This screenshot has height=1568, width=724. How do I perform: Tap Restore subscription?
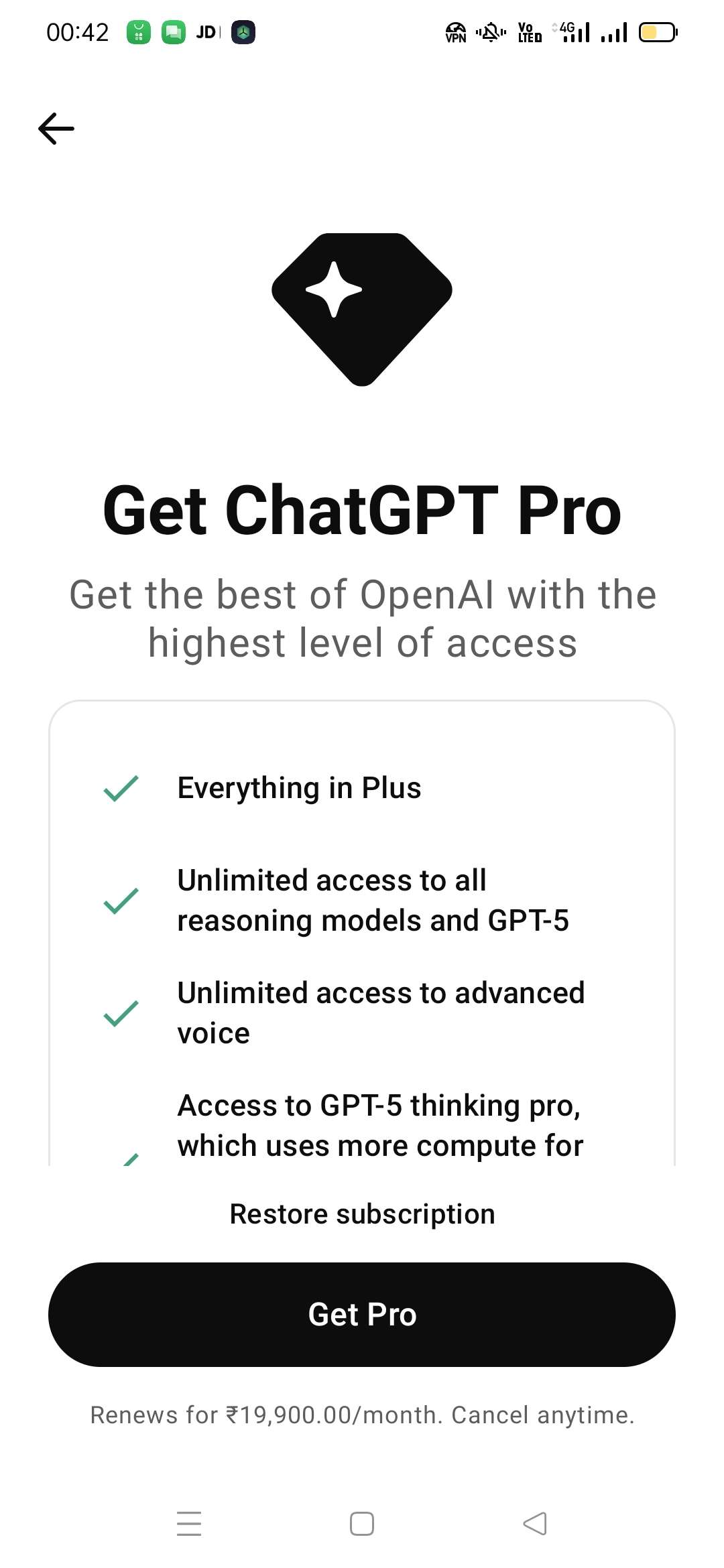coord(362,1214)
